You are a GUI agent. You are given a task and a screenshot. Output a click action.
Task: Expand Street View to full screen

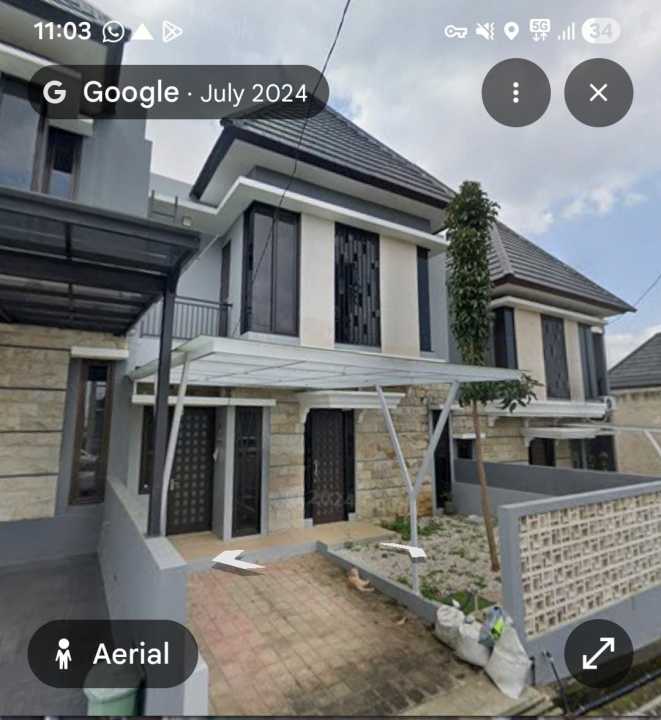(598, 654)
